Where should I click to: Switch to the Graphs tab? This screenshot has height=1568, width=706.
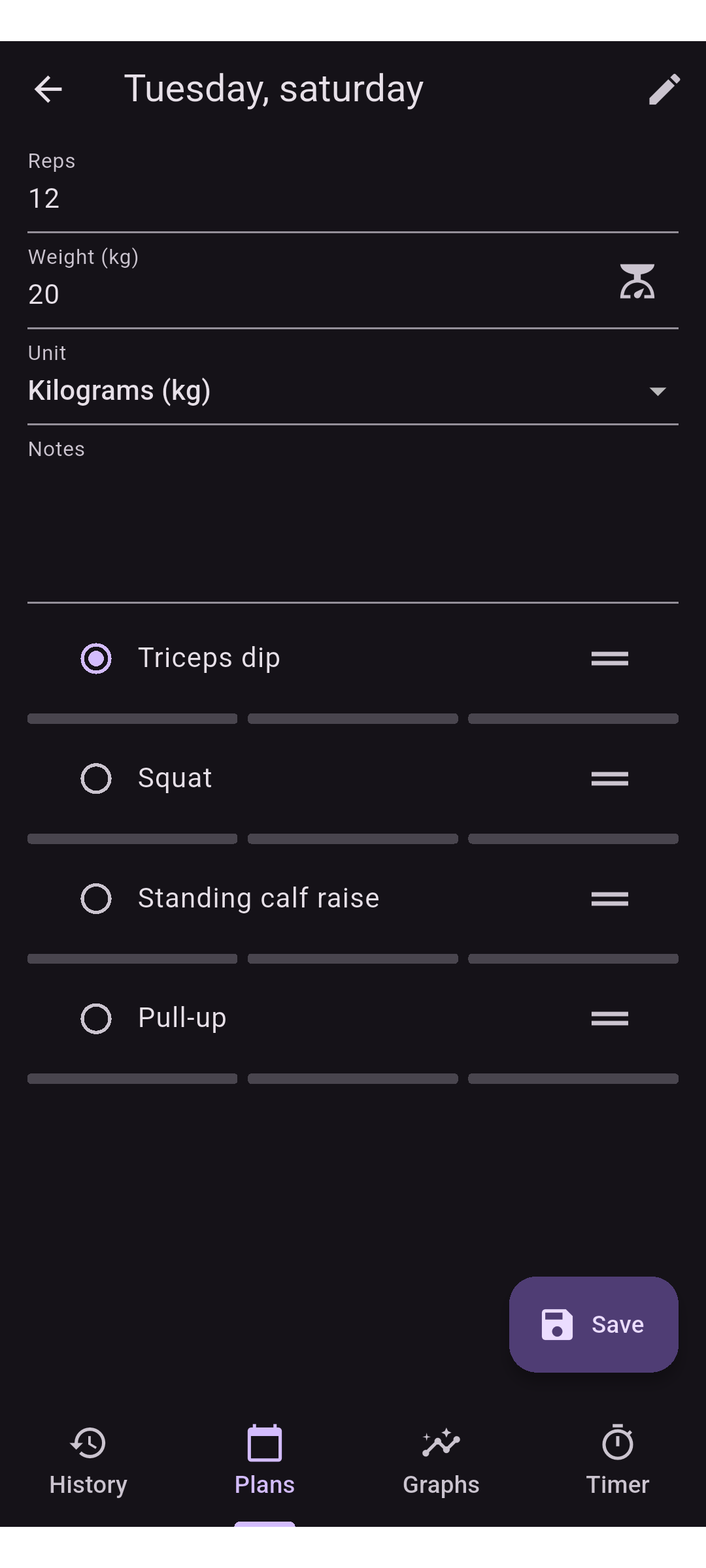click(x=441, y=1462)
